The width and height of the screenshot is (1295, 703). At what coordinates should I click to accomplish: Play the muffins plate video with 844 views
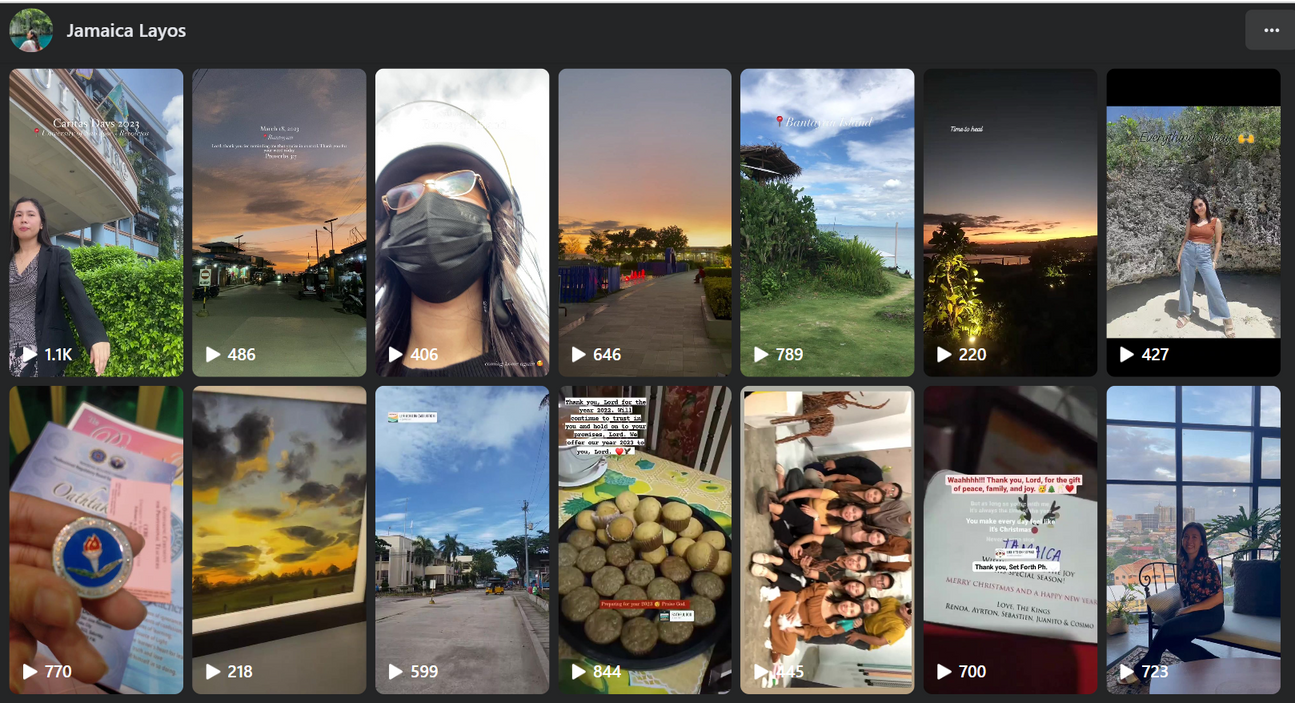coord(645,540)
